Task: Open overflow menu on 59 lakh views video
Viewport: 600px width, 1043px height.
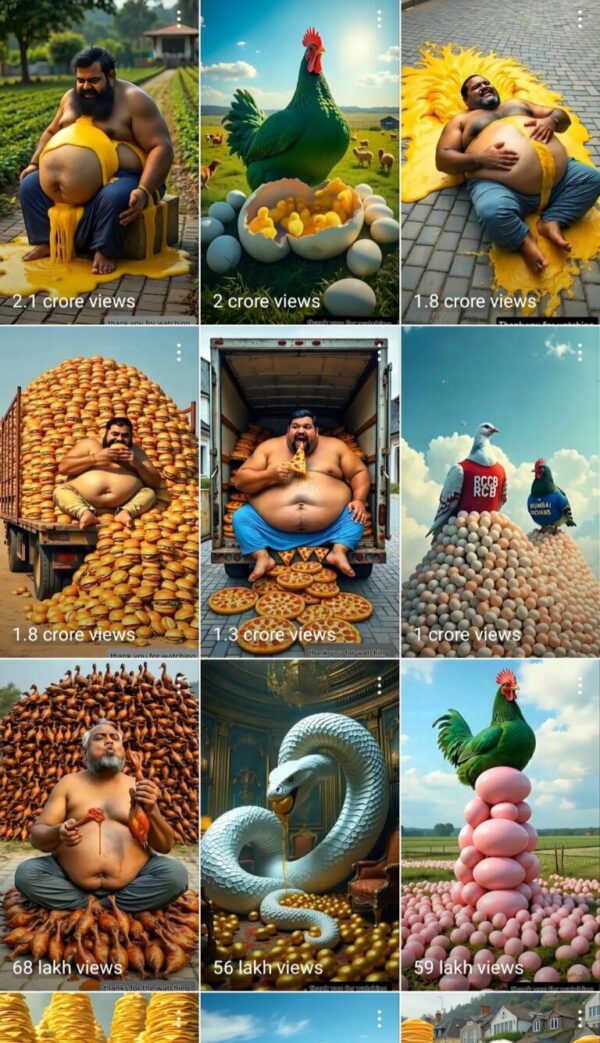Action: coord(580,685)
